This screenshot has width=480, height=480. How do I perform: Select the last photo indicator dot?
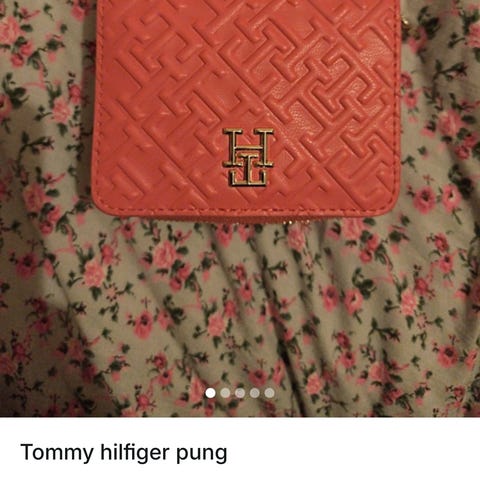(269, 393)
